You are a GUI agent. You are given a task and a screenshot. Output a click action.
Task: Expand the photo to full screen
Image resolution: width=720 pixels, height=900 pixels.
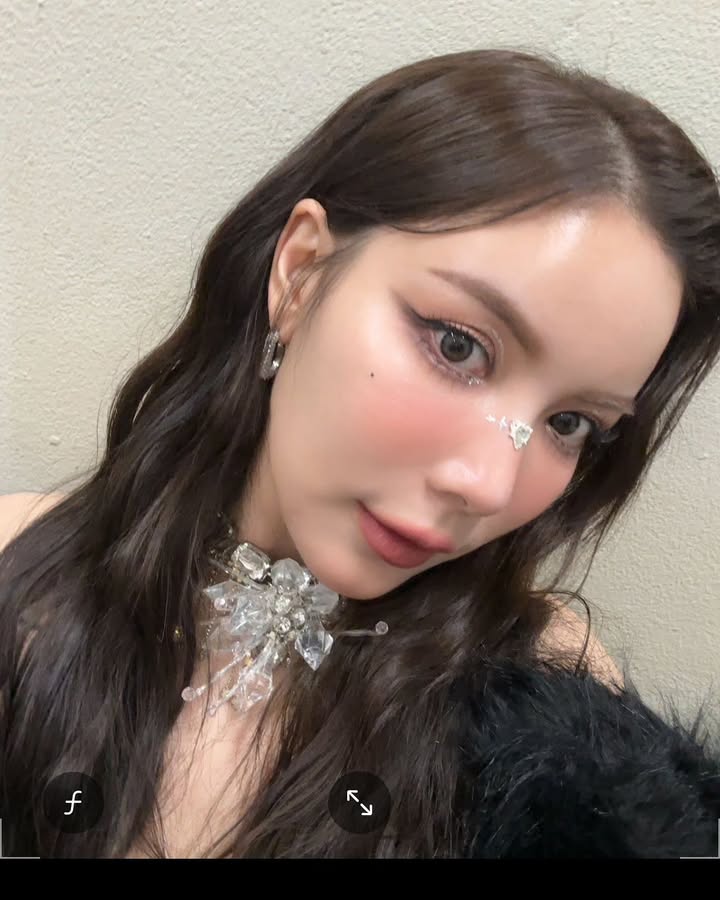[359, 802]
